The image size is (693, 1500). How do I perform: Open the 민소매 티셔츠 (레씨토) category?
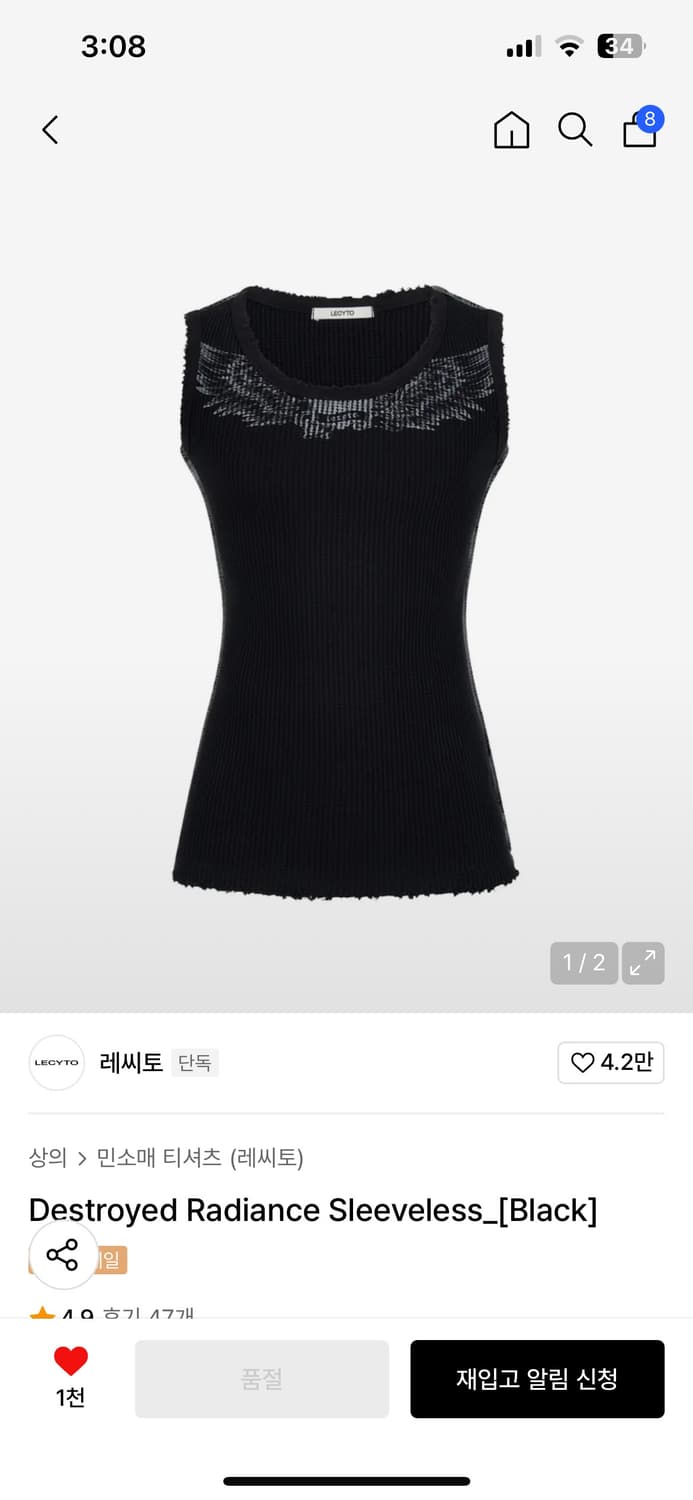tap(200, 1158)
